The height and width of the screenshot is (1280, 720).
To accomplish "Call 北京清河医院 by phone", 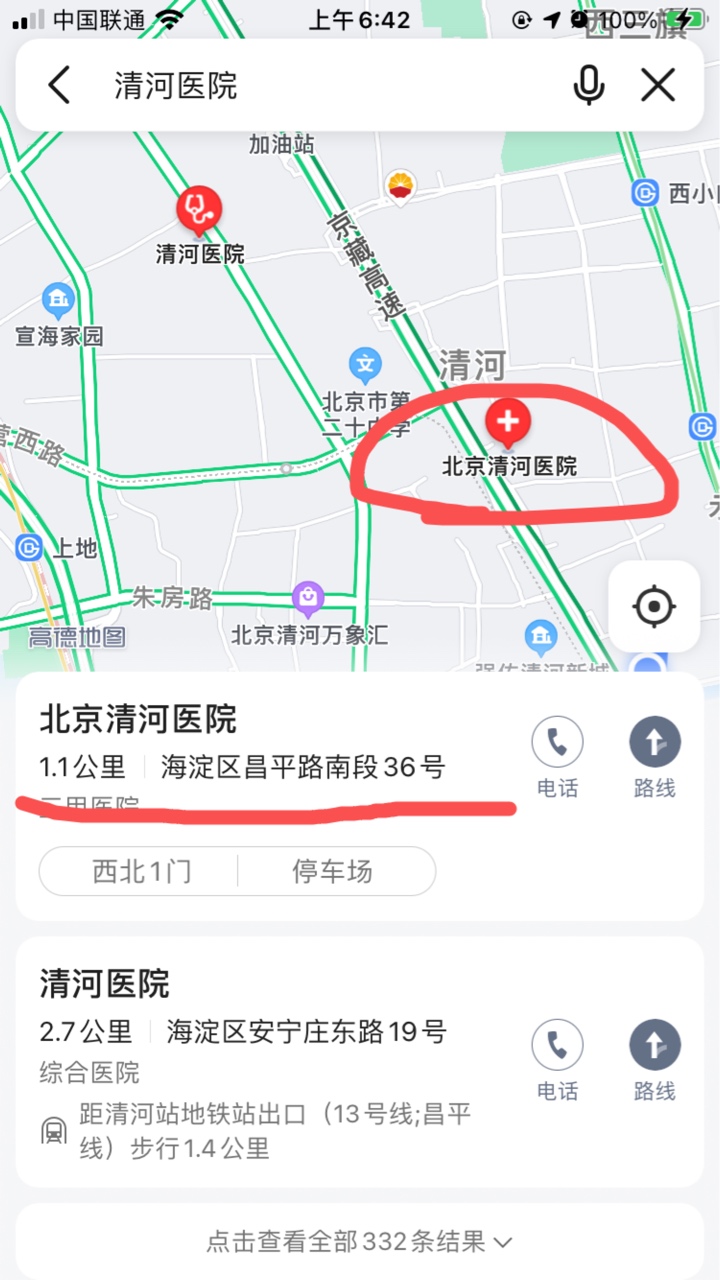I will point(557,757).
